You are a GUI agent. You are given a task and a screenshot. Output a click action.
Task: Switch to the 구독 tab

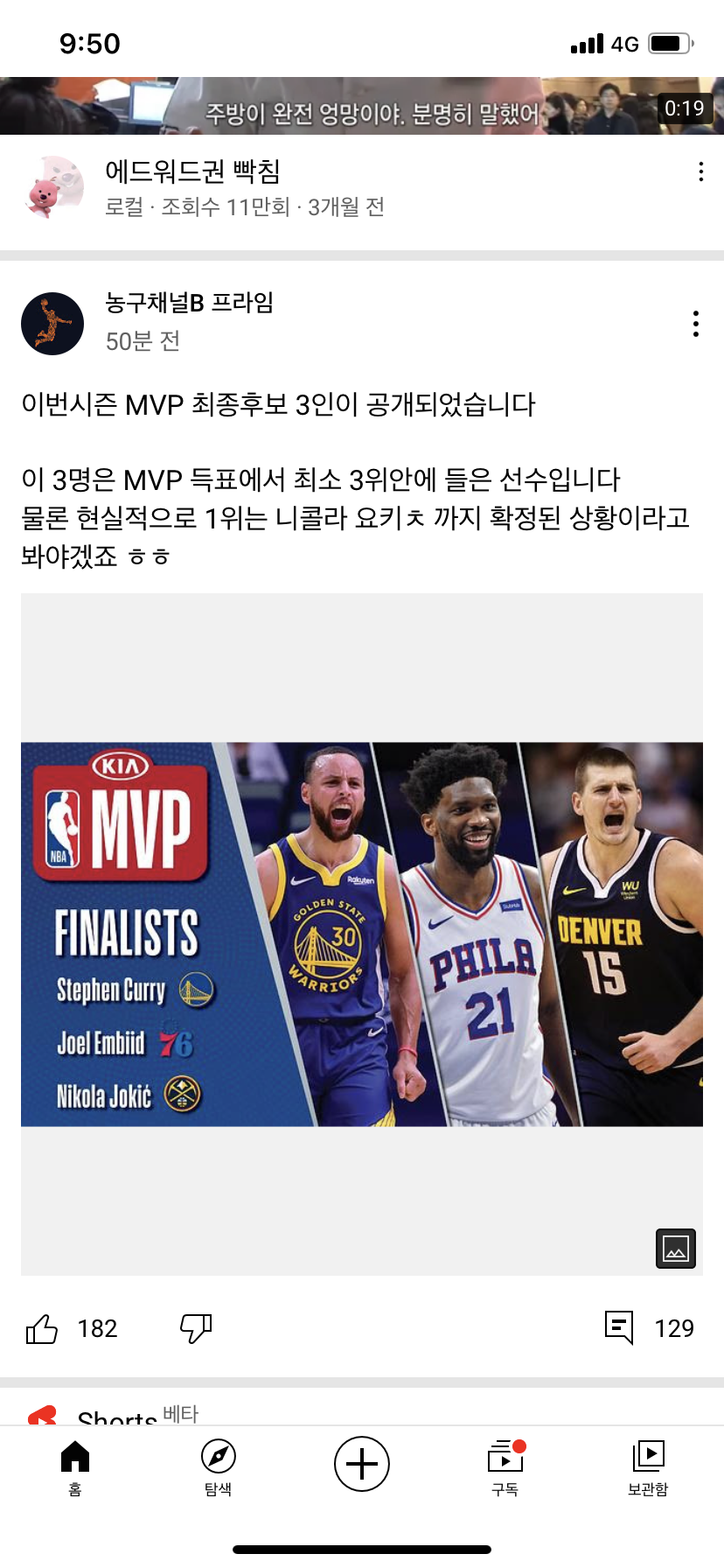[x=505, y=1465]
